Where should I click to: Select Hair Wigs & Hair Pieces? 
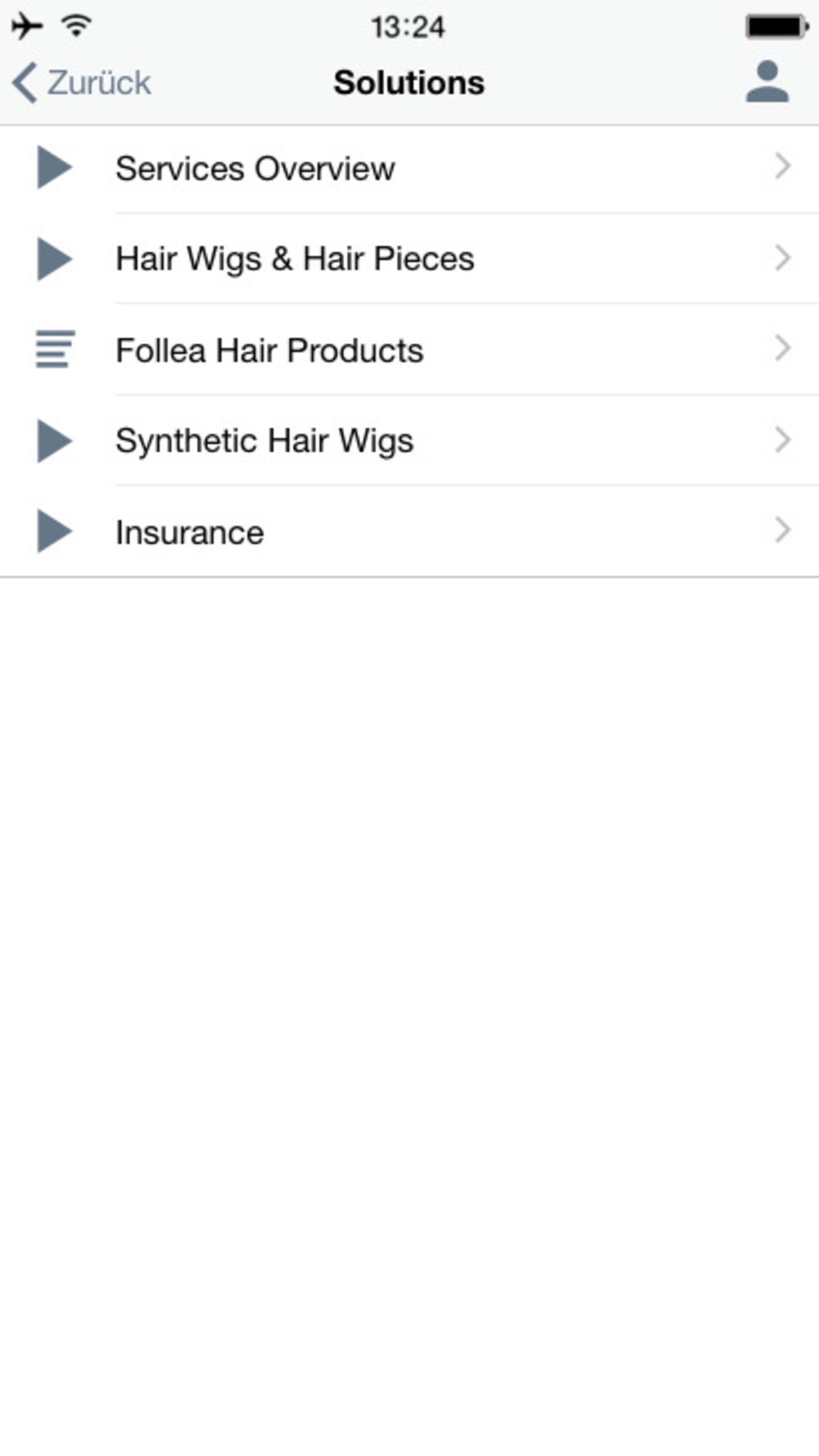(x=409, y=259)
